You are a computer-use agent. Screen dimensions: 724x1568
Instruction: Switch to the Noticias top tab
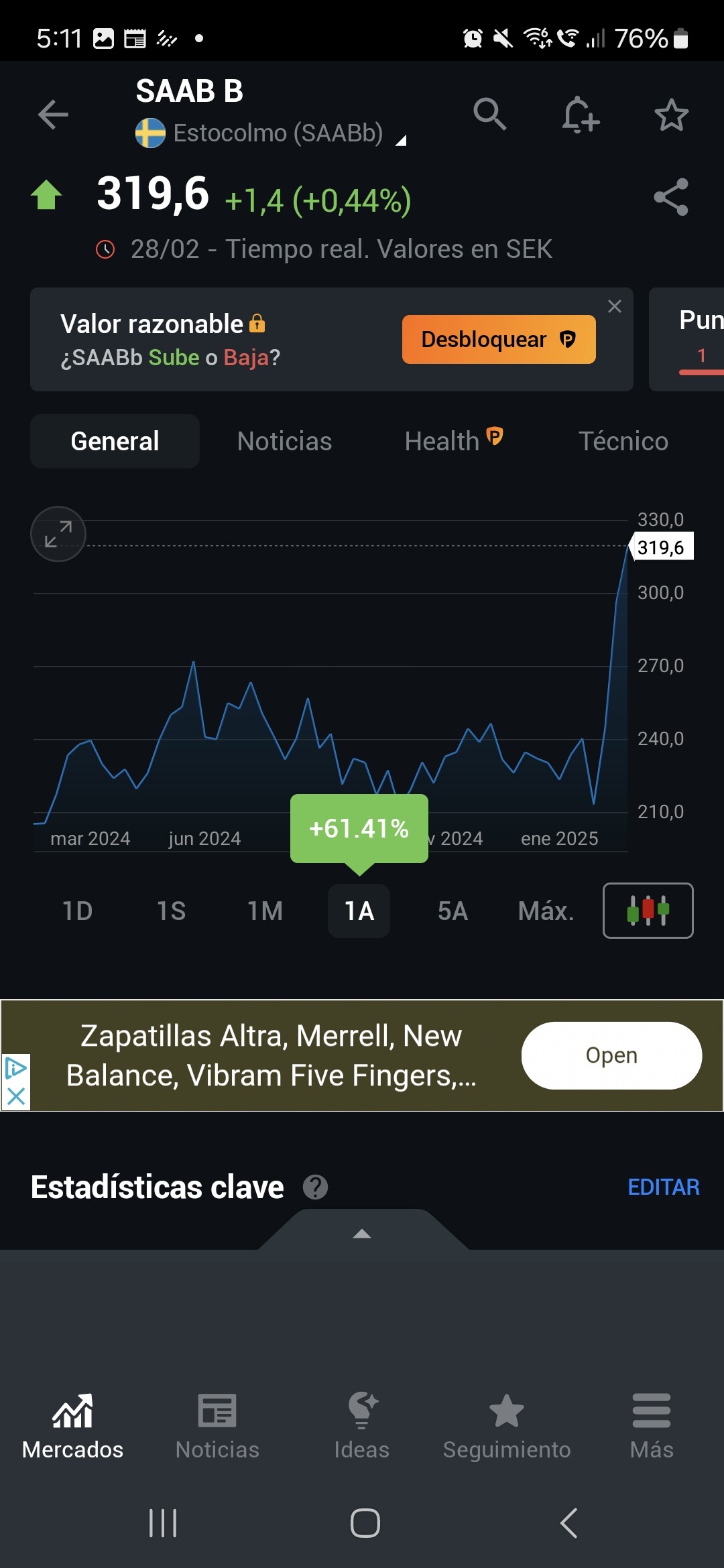tap(284, 442)
